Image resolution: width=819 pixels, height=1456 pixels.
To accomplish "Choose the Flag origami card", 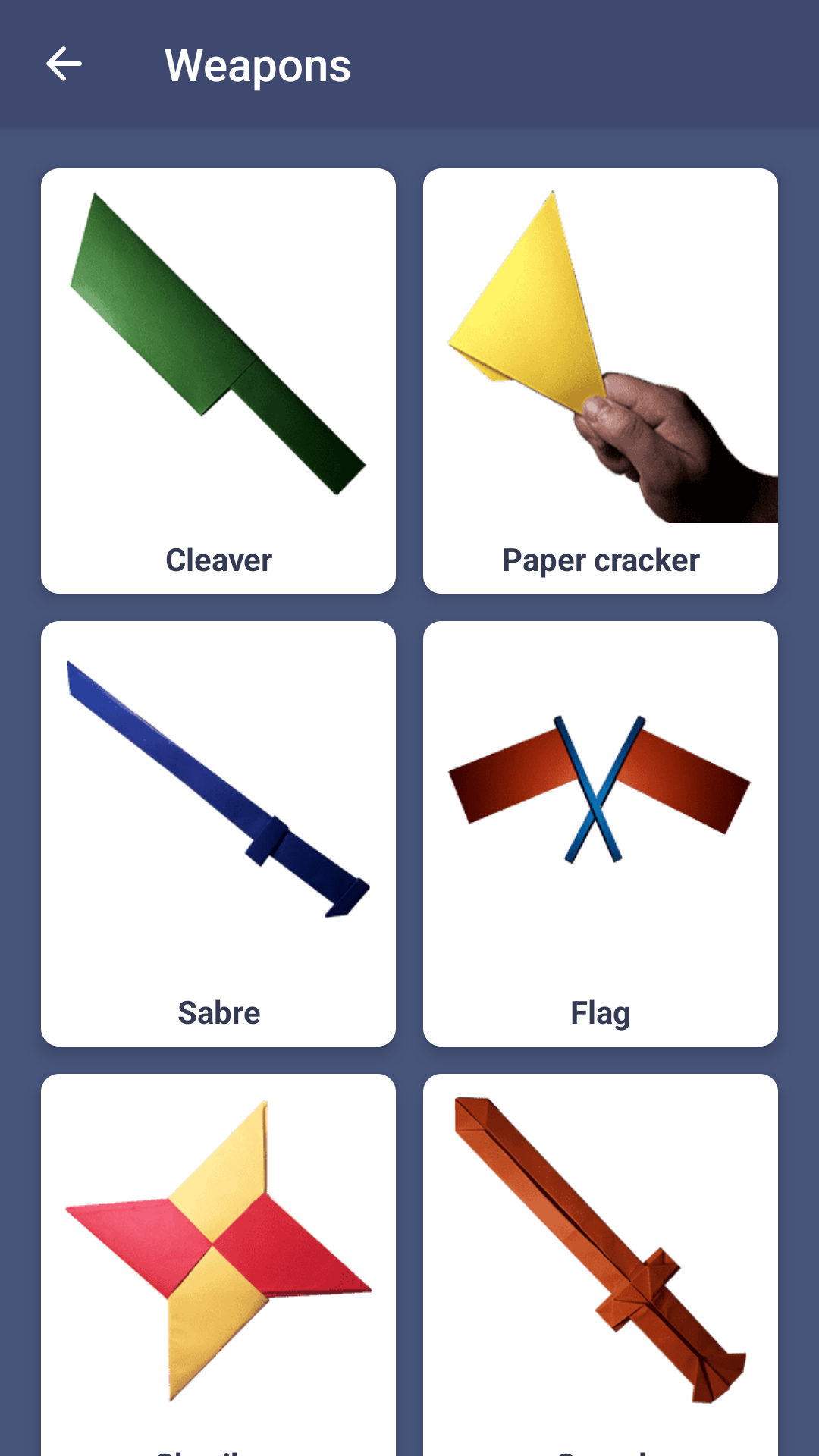I will tap(600, 833).
